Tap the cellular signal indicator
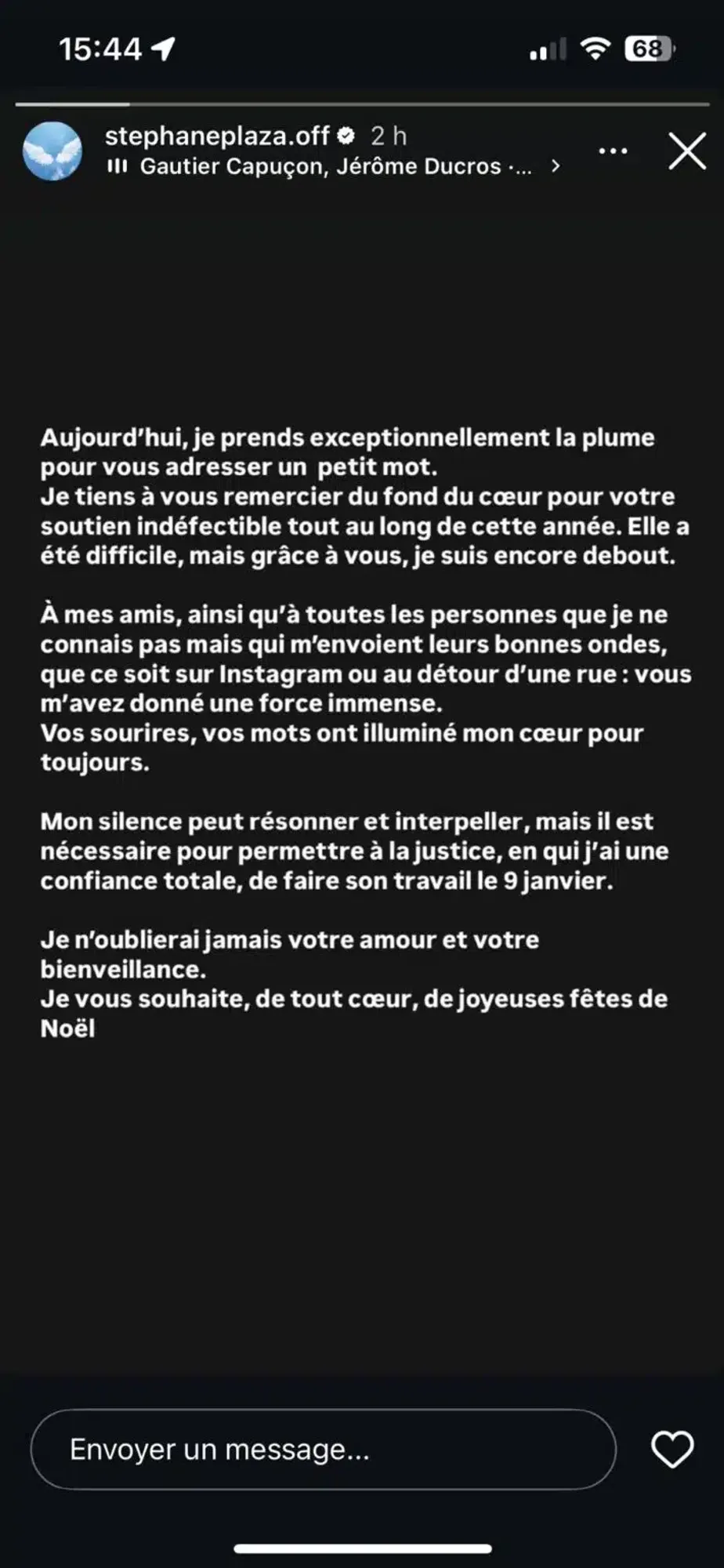This screenshot has width=724, height=1568. click(x=548, y=48)
